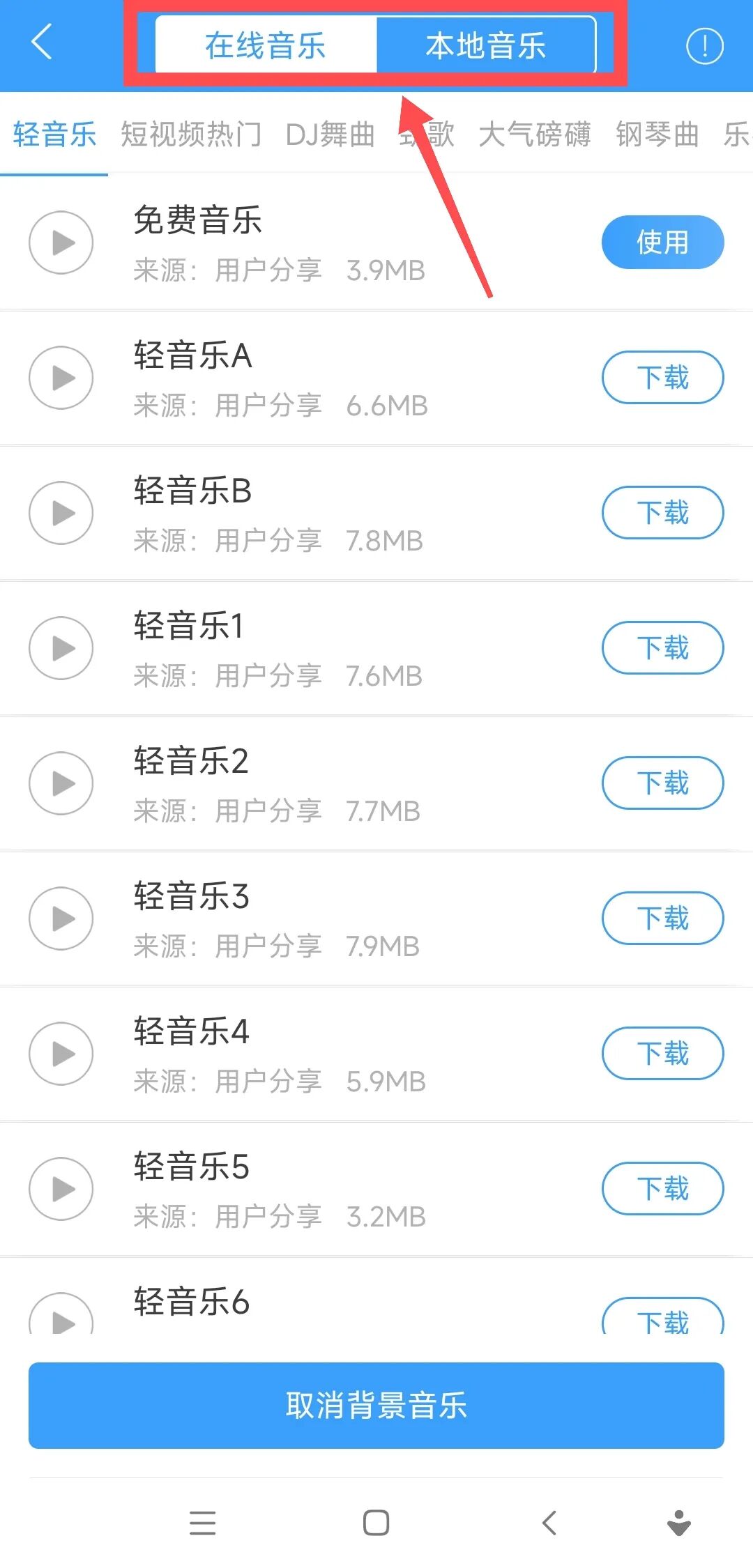The height and width of the screenshot is (1568, 753).
Task: Listen to 轻音乐4 preview
Action: click(x=61, y=1054)
